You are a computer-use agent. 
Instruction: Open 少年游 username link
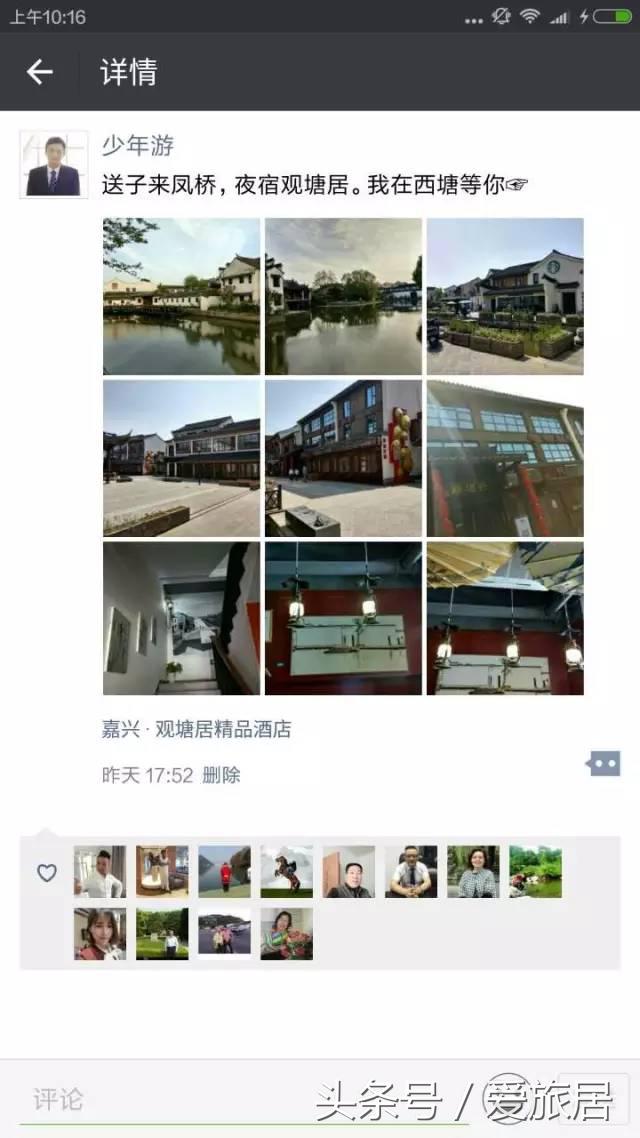[138, 146]
